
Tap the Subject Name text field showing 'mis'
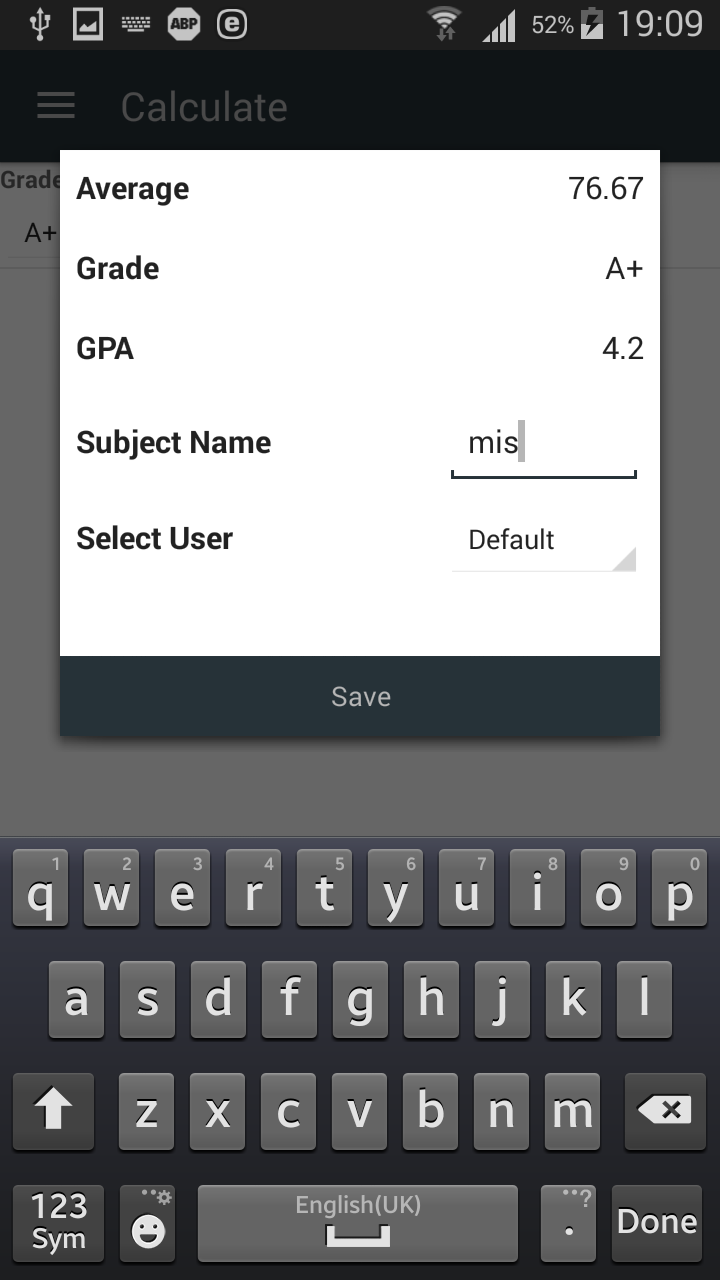pos(543,442)
